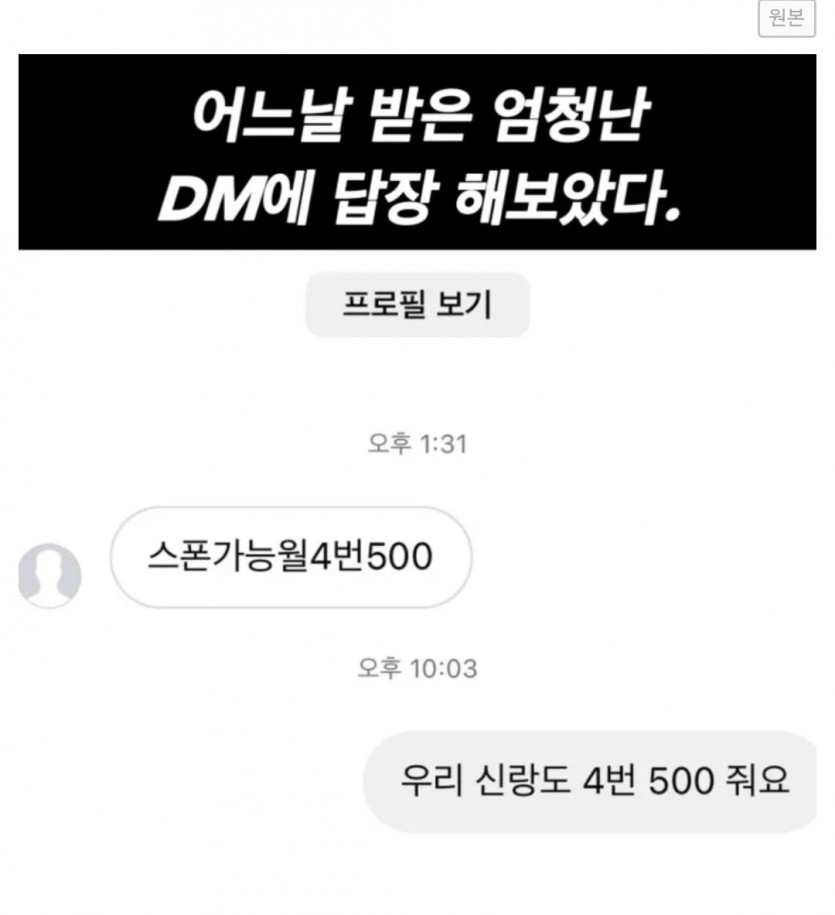Viewport: 835px width, 915px height.
Task: Open the original image with the 원본 button
Action: [786, 19]
